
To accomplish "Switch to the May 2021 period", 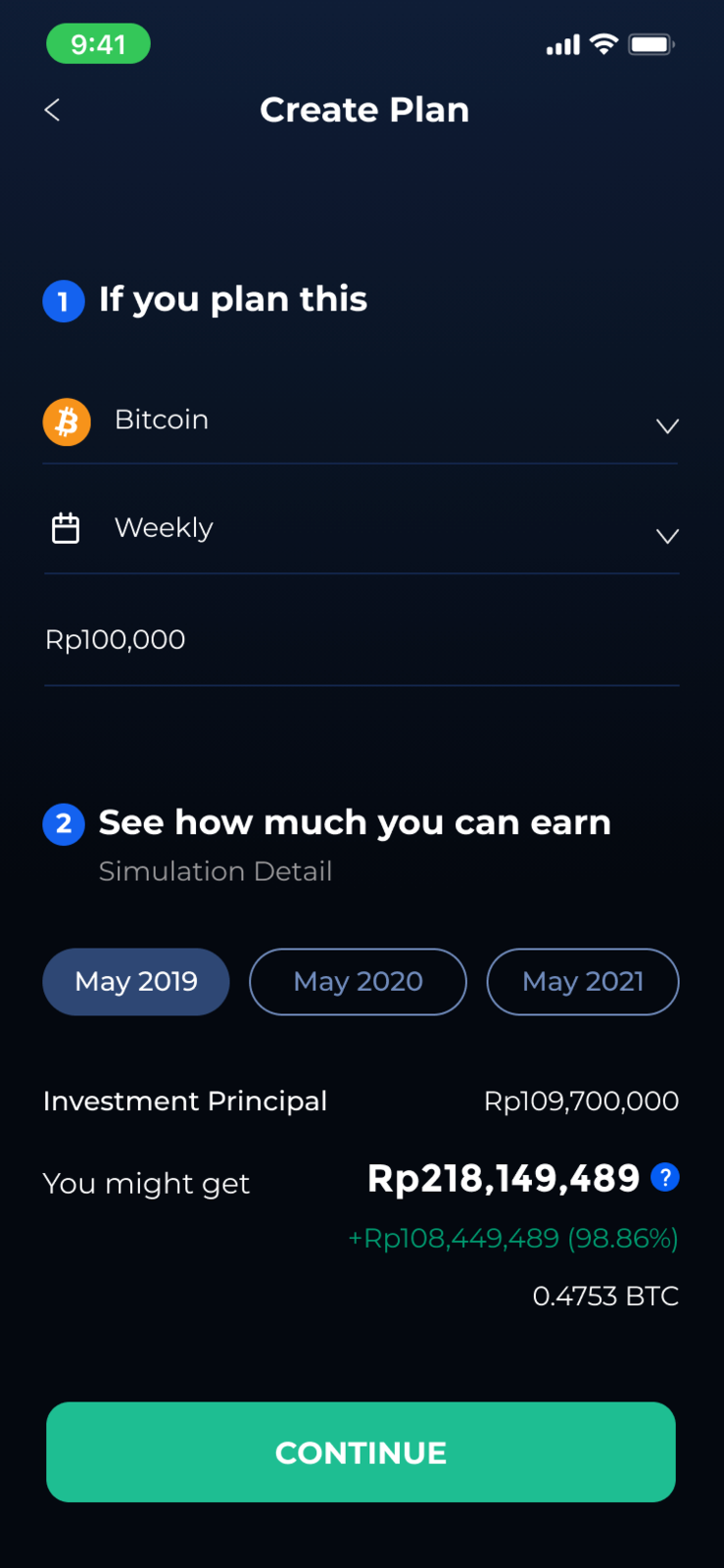I will pyautogui.click(x=583, y=982).
